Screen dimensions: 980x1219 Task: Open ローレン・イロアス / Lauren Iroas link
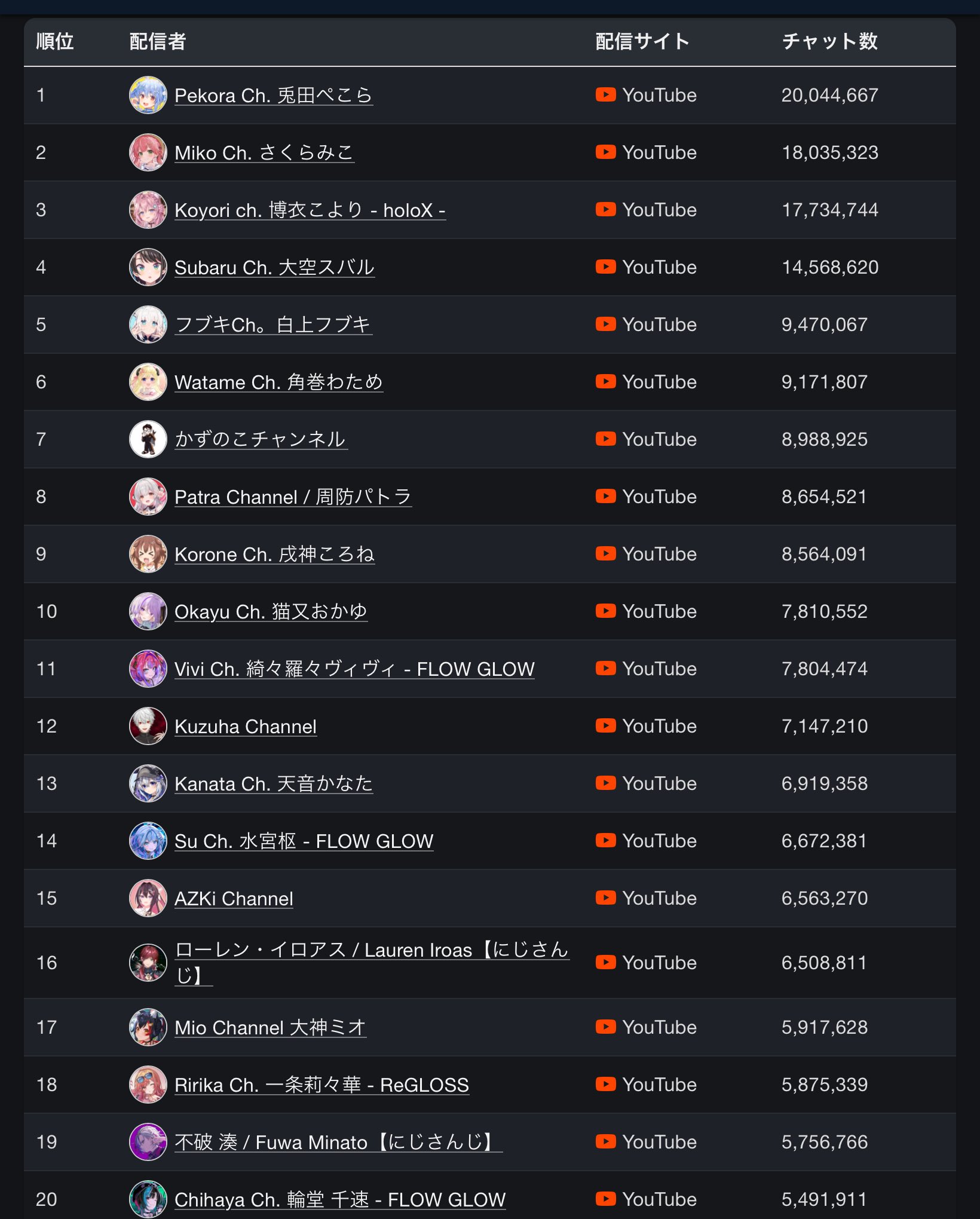[370, 950]
